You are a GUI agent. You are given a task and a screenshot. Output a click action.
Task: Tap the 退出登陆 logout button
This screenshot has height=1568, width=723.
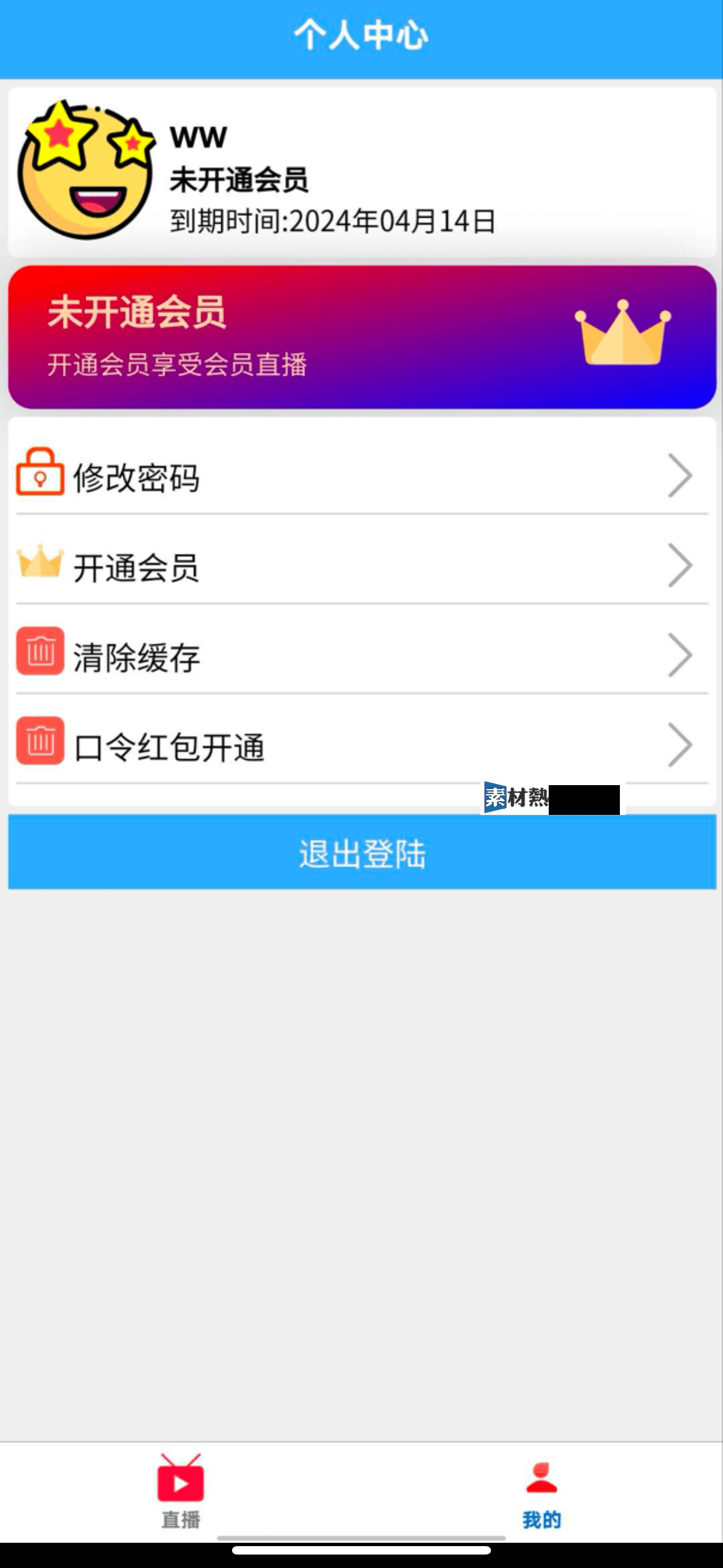[361, 852]
